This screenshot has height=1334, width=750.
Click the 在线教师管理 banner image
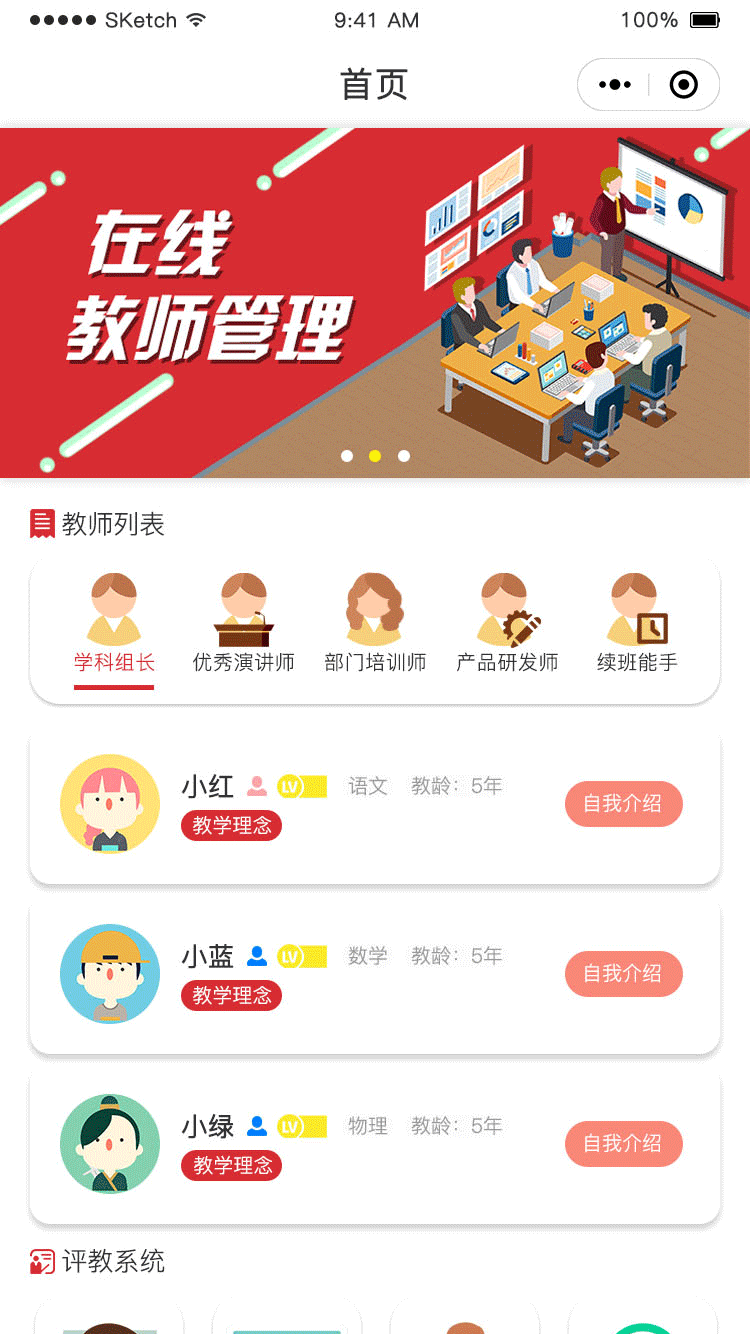pos(375,300)
